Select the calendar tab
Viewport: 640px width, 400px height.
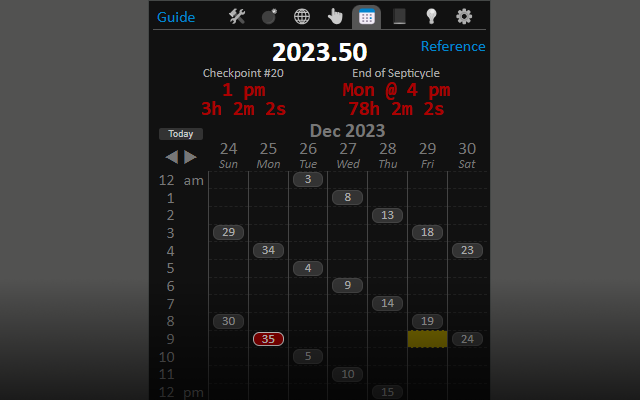coord(367,16)
